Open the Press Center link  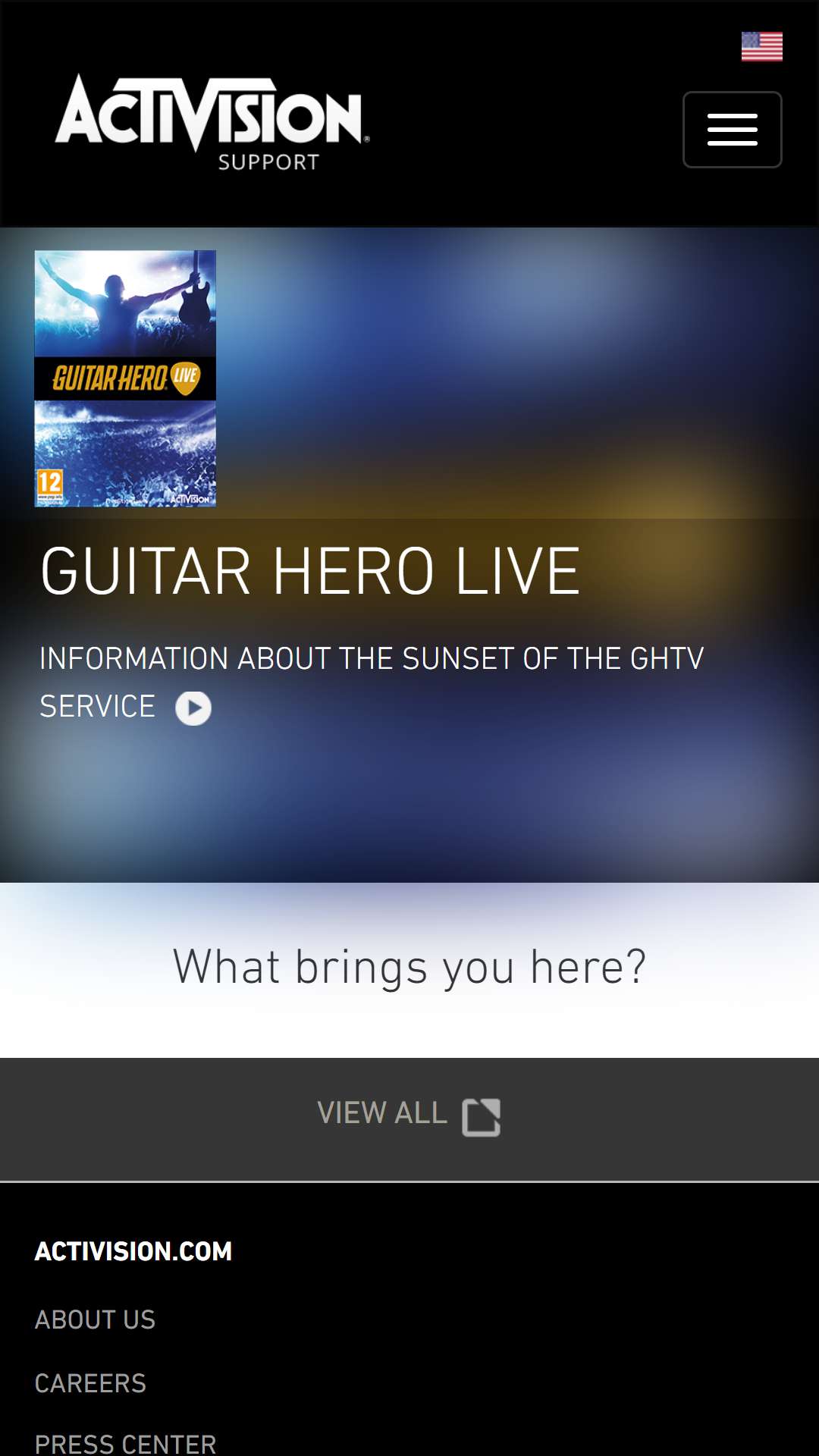pos(126,1443)
